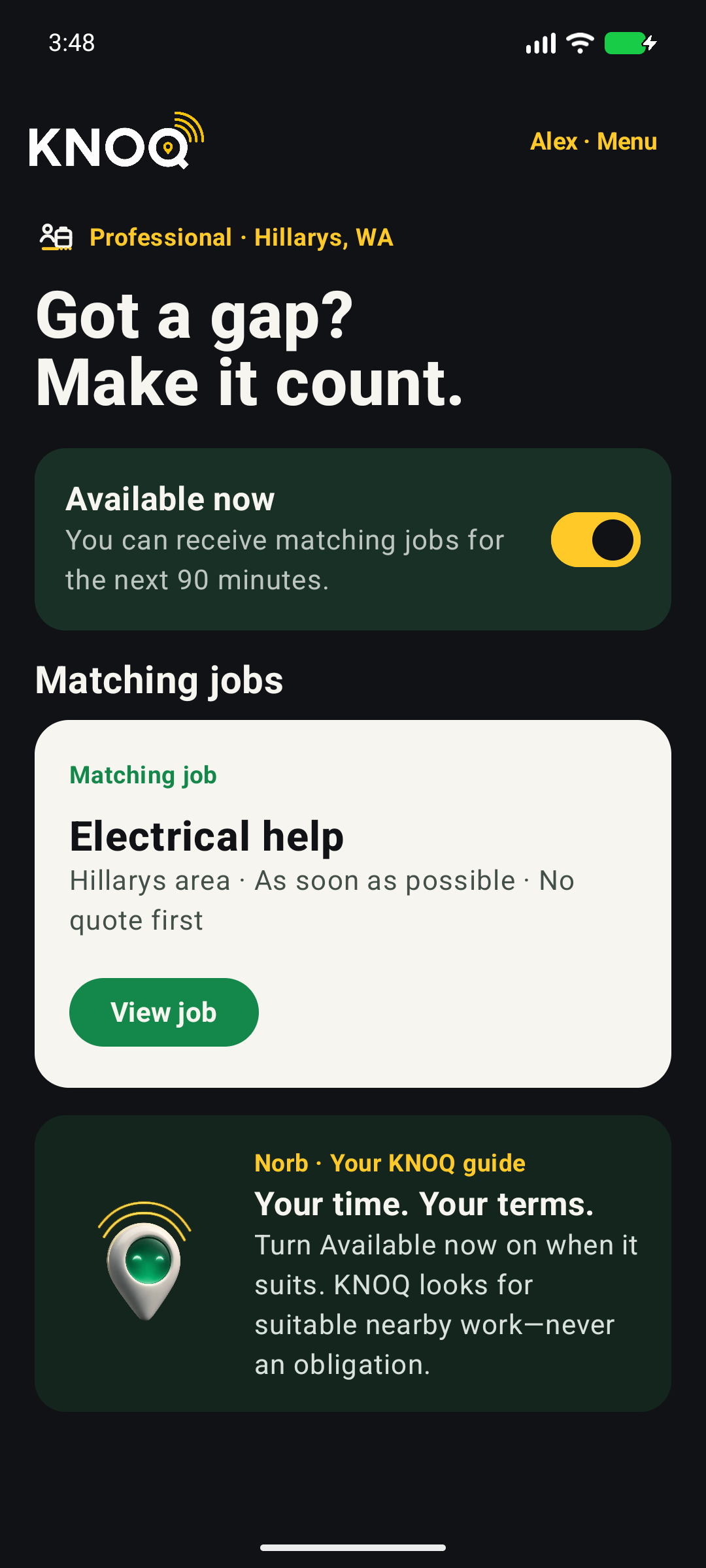Tap View job for Electrical help

tap(164, 1012)
